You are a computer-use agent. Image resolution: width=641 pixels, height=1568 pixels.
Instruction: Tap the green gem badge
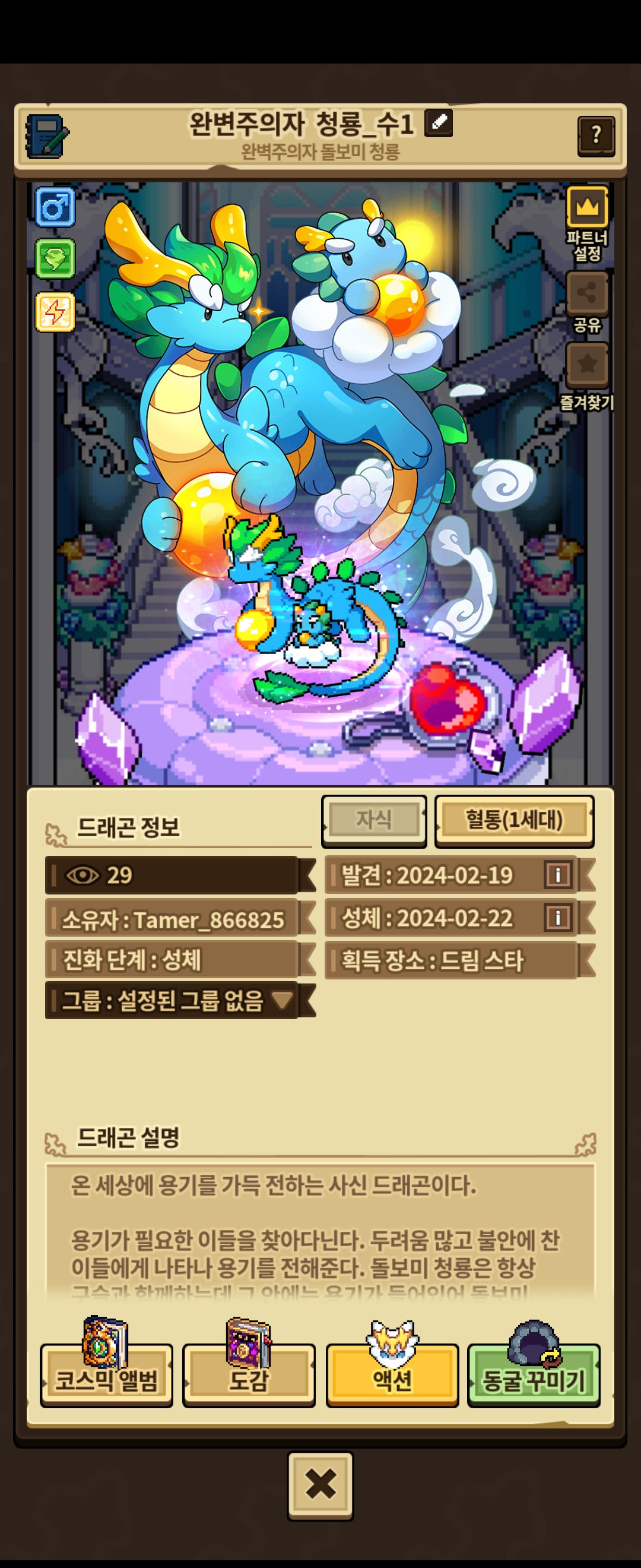coord(55,259)
